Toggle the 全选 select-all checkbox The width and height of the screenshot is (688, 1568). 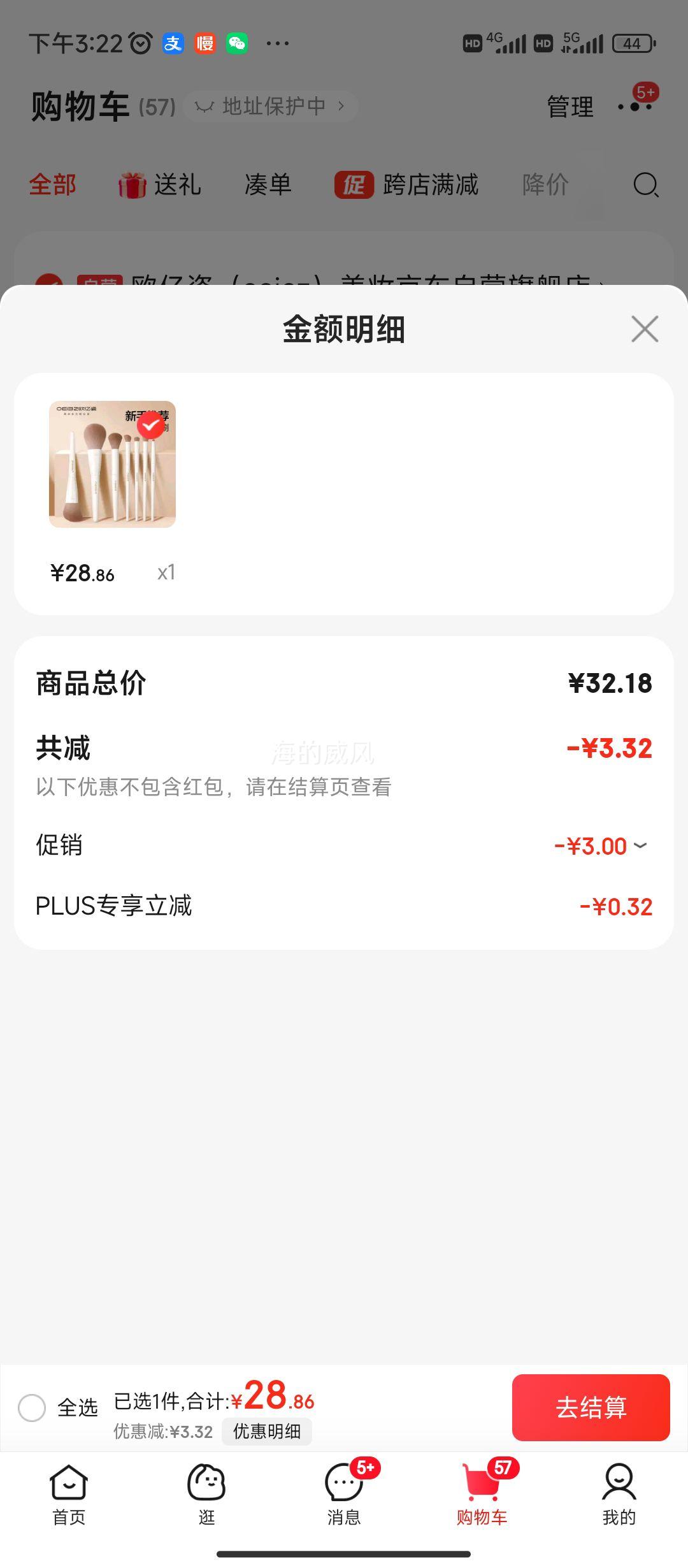[x=32, y=1407]
